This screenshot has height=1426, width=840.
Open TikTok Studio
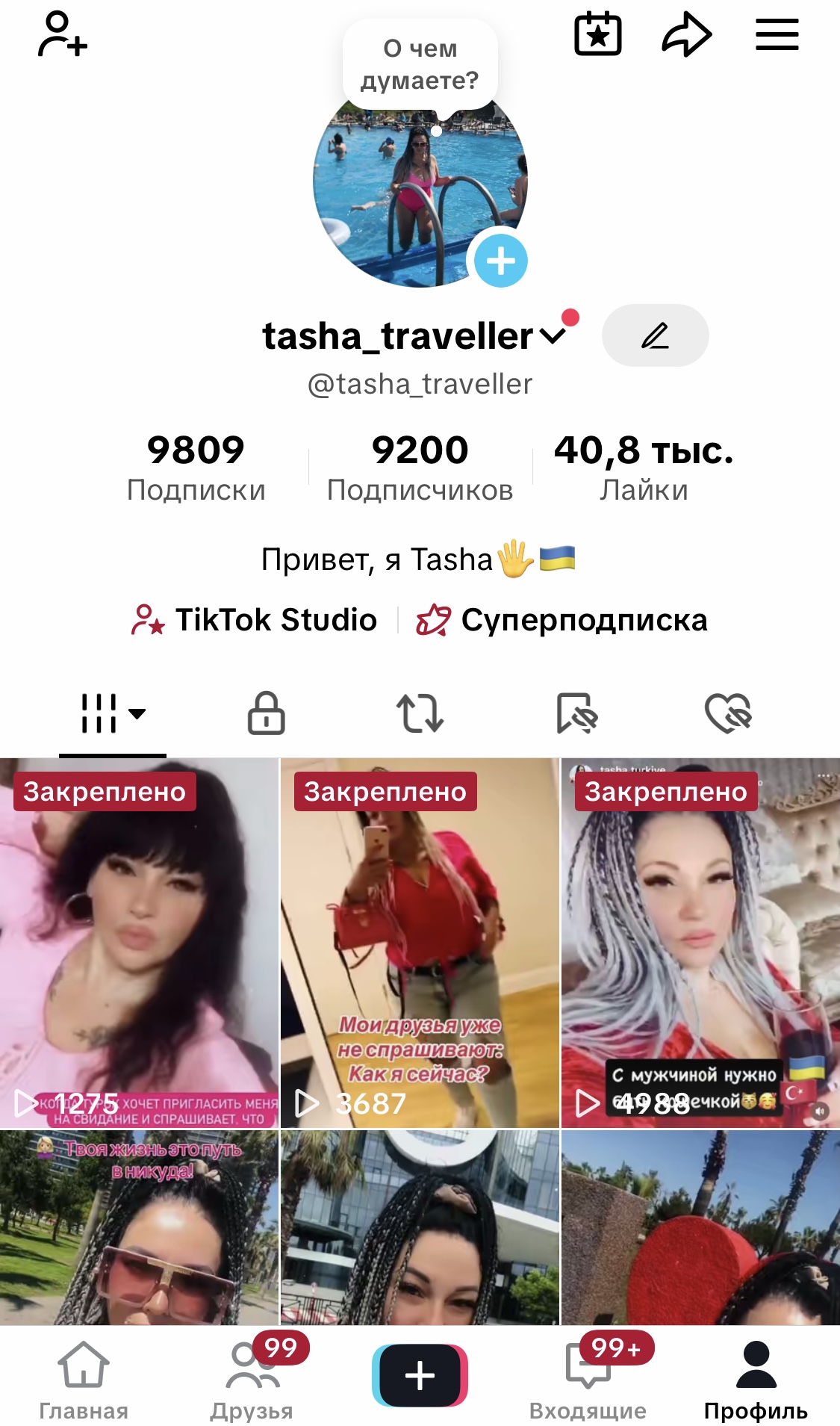tap(257, 620)
